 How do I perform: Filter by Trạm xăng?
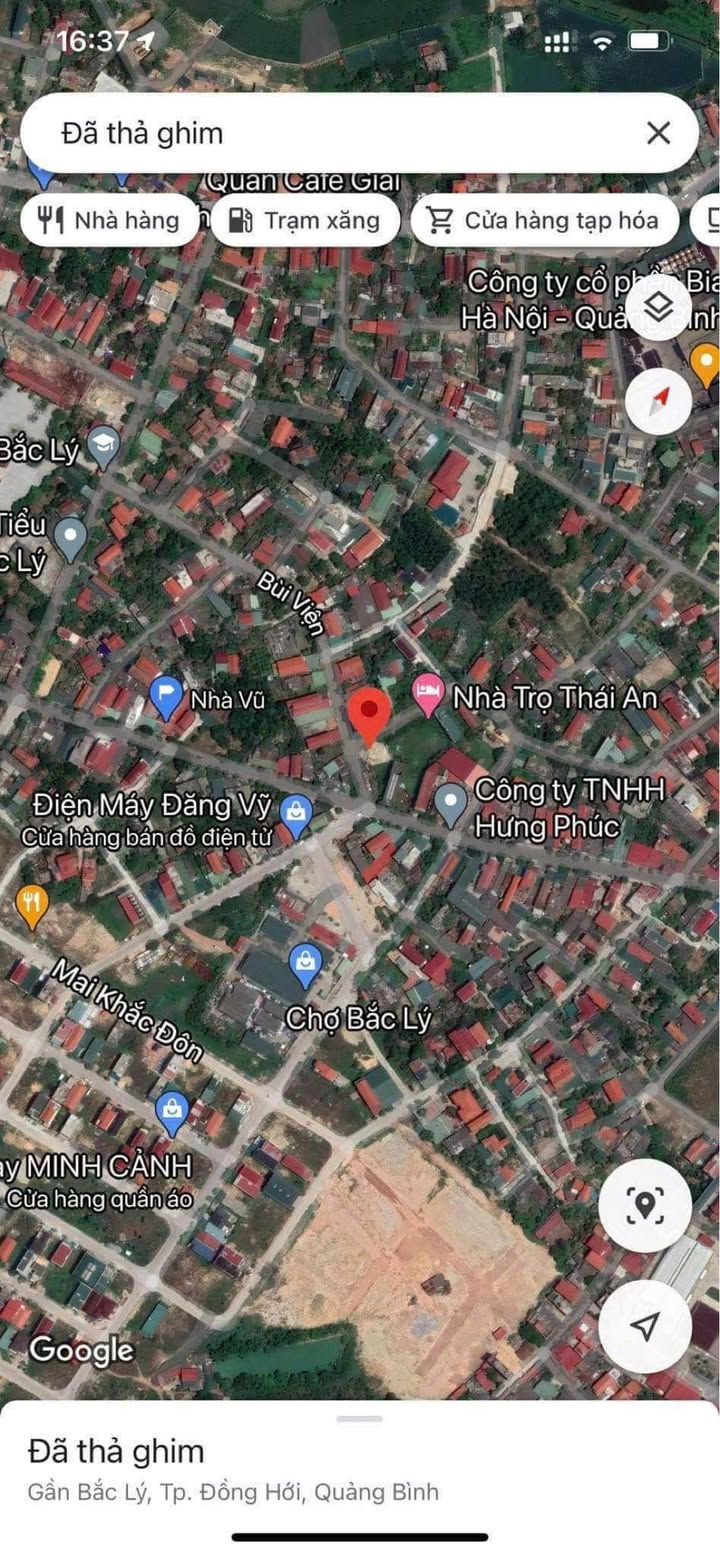305,220
